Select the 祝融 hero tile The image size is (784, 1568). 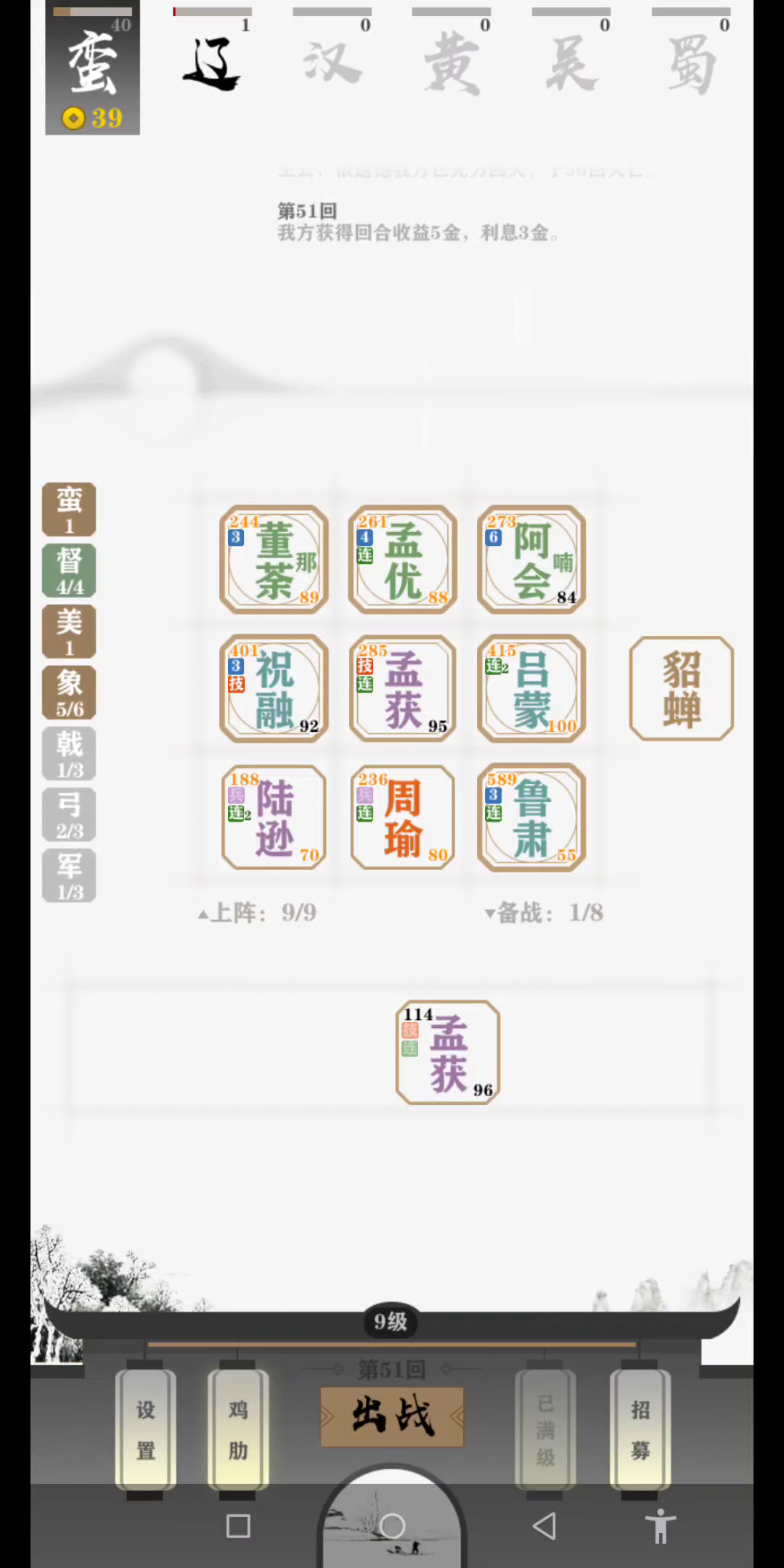click(274, 688)
